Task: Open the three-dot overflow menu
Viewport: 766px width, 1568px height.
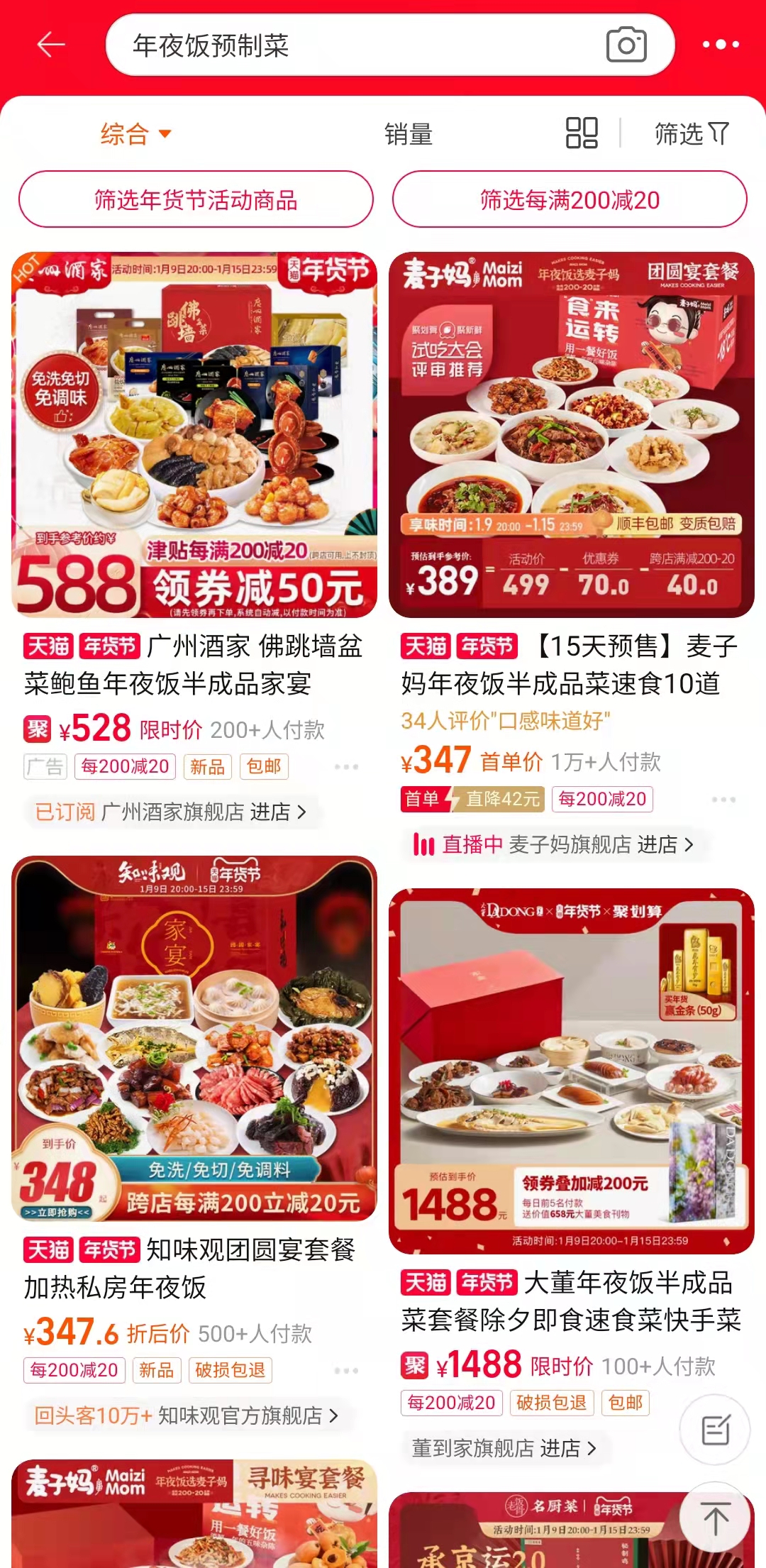Action: [720, 45]
